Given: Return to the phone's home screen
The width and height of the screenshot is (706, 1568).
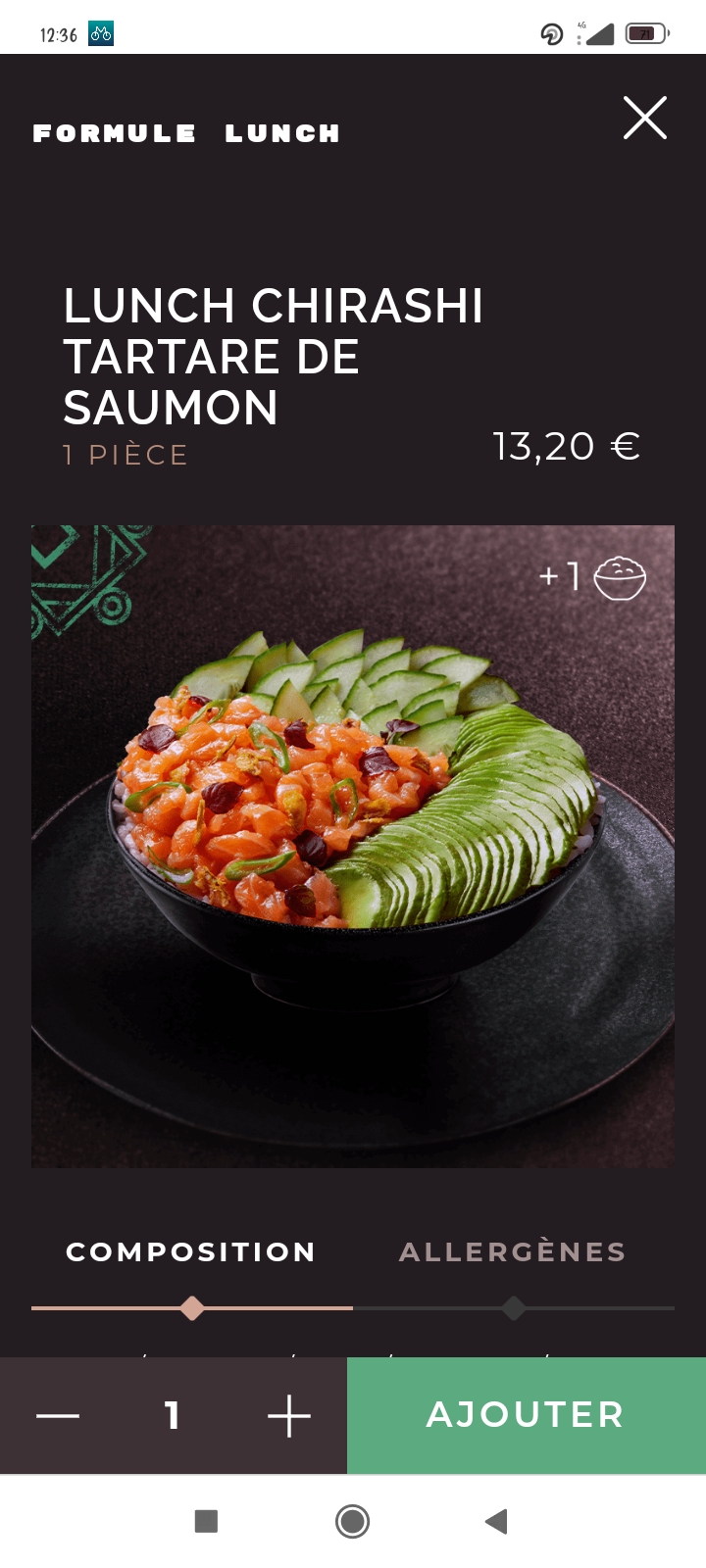Looking at the screenshot, I should [x=352, y=1521].
